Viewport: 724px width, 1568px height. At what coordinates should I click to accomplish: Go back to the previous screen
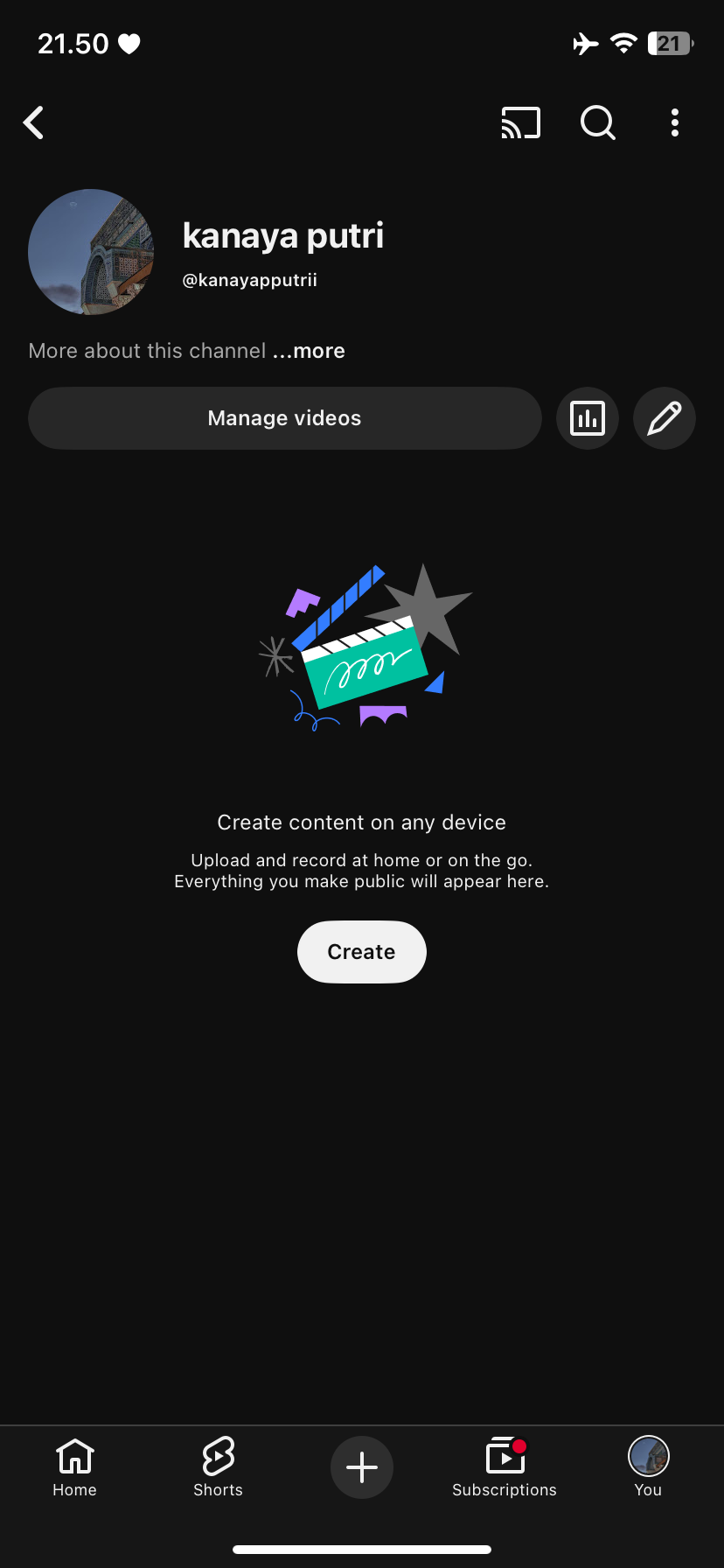click(34, 123)
